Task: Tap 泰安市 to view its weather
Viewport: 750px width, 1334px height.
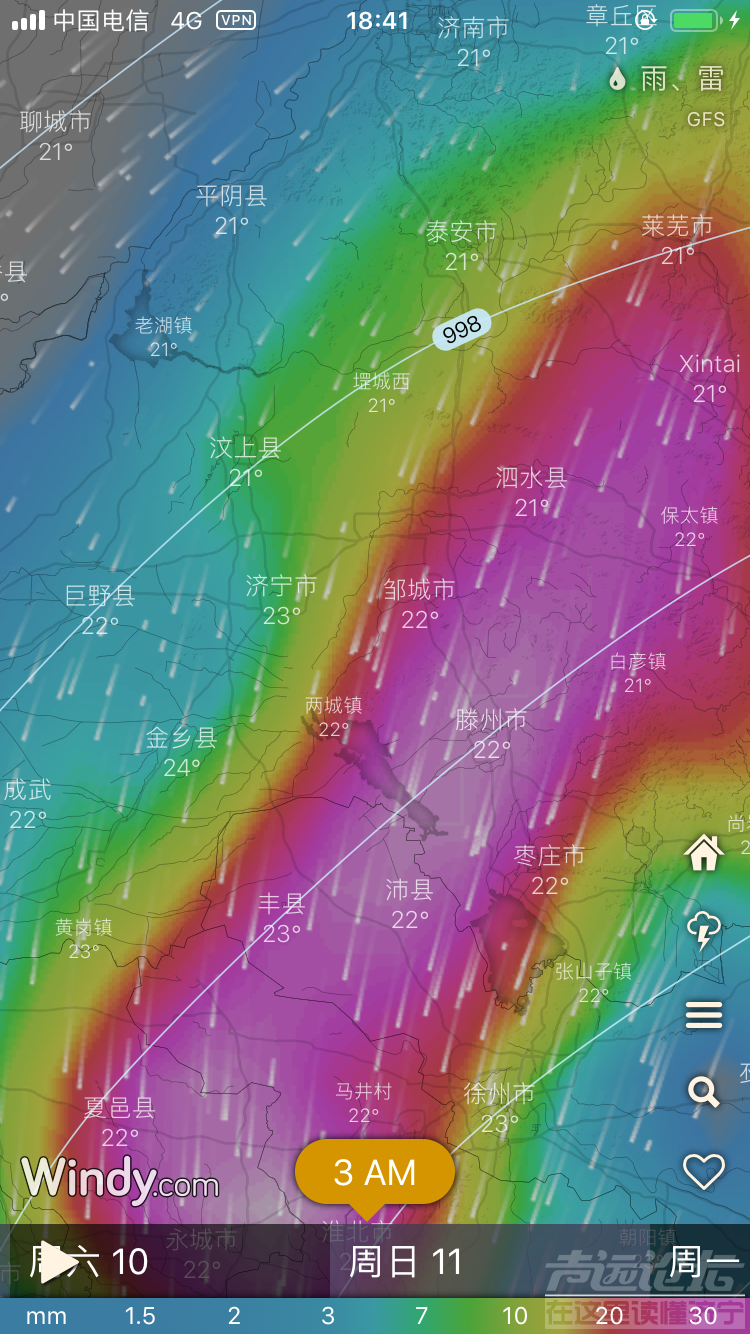Action: pos(460,231)
